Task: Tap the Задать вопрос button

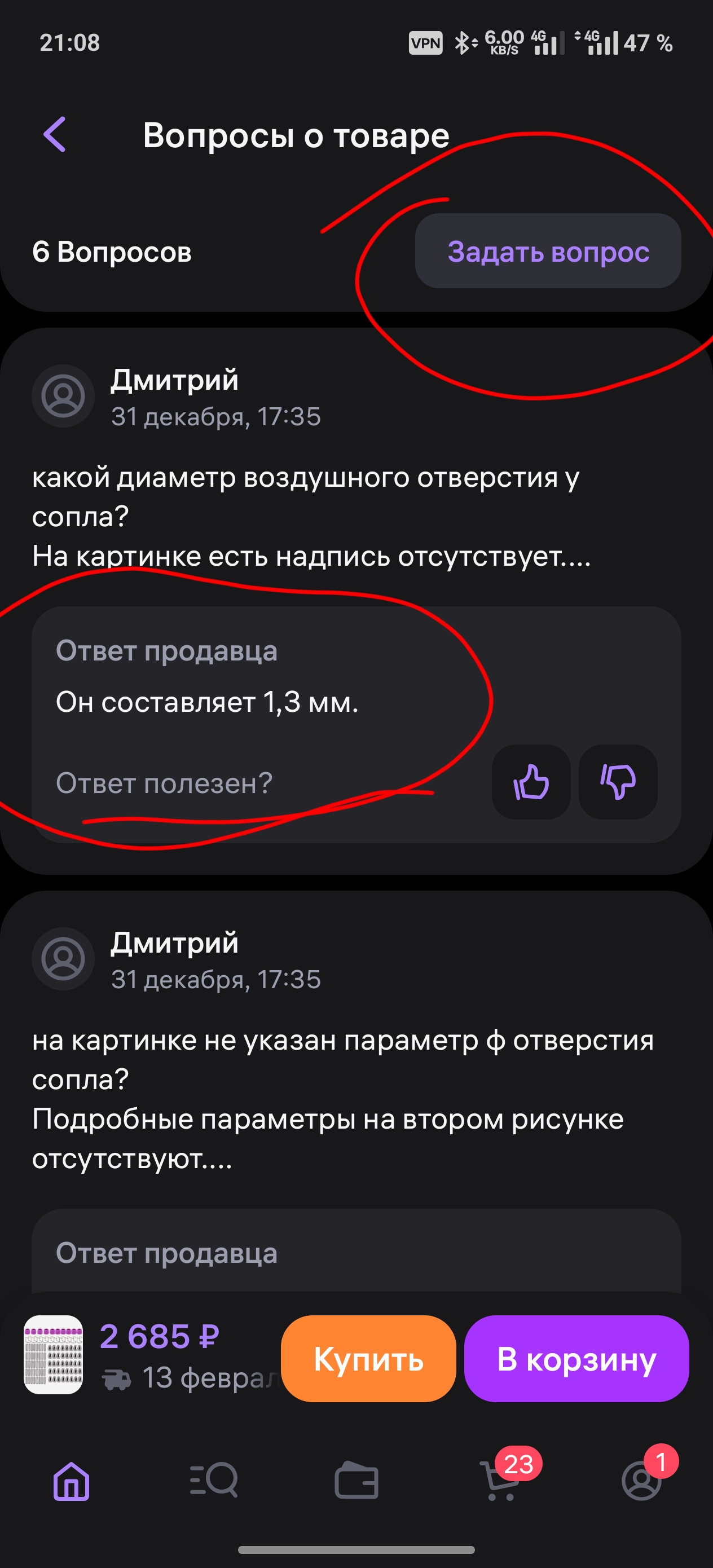Action: [x=547, y=251]
